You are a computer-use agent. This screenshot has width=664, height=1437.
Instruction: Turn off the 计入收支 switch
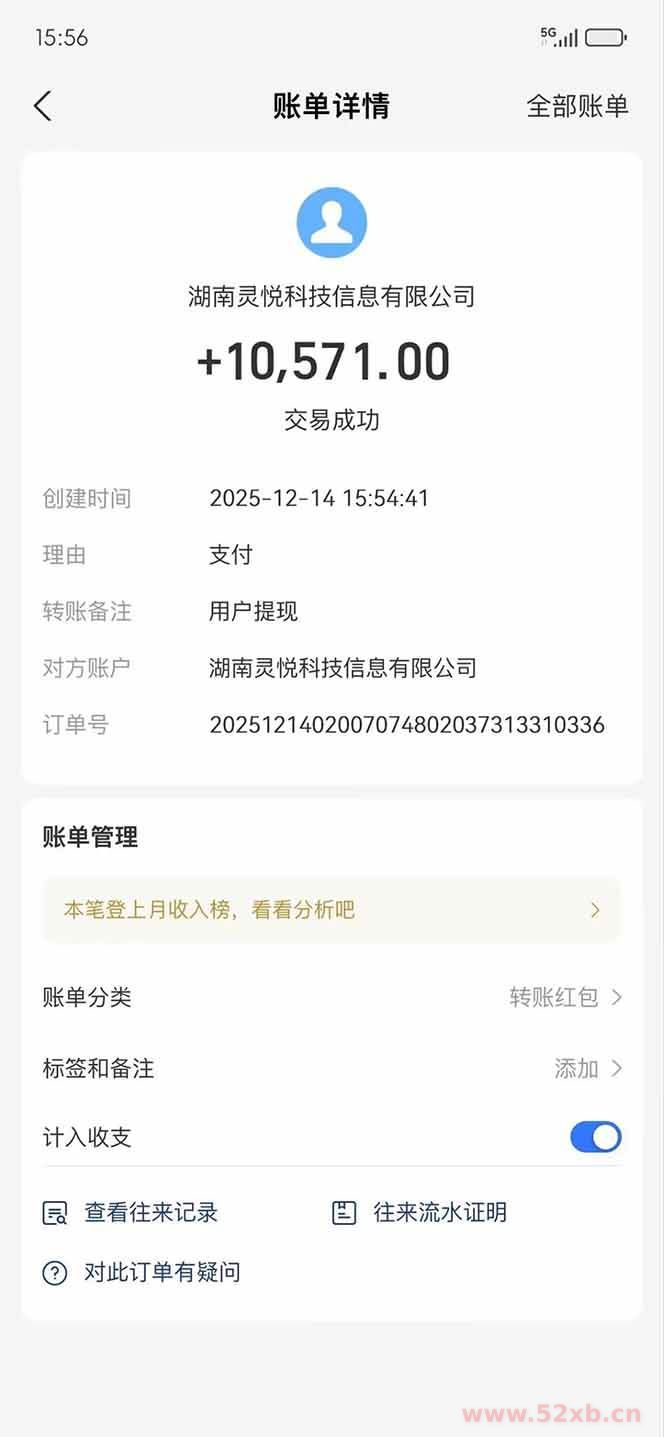tap(595, 1137)
